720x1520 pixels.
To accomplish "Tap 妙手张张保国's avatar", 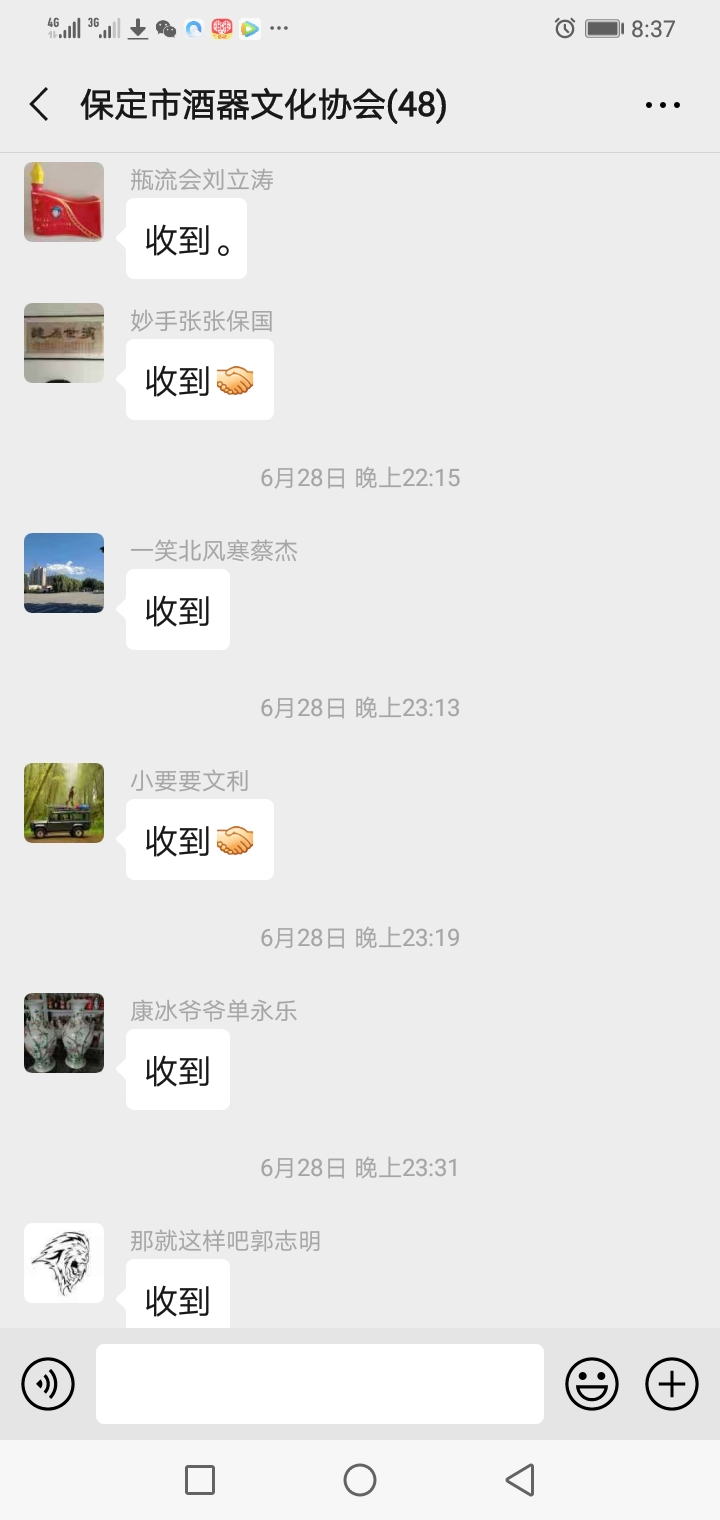I will pos(64,343).
